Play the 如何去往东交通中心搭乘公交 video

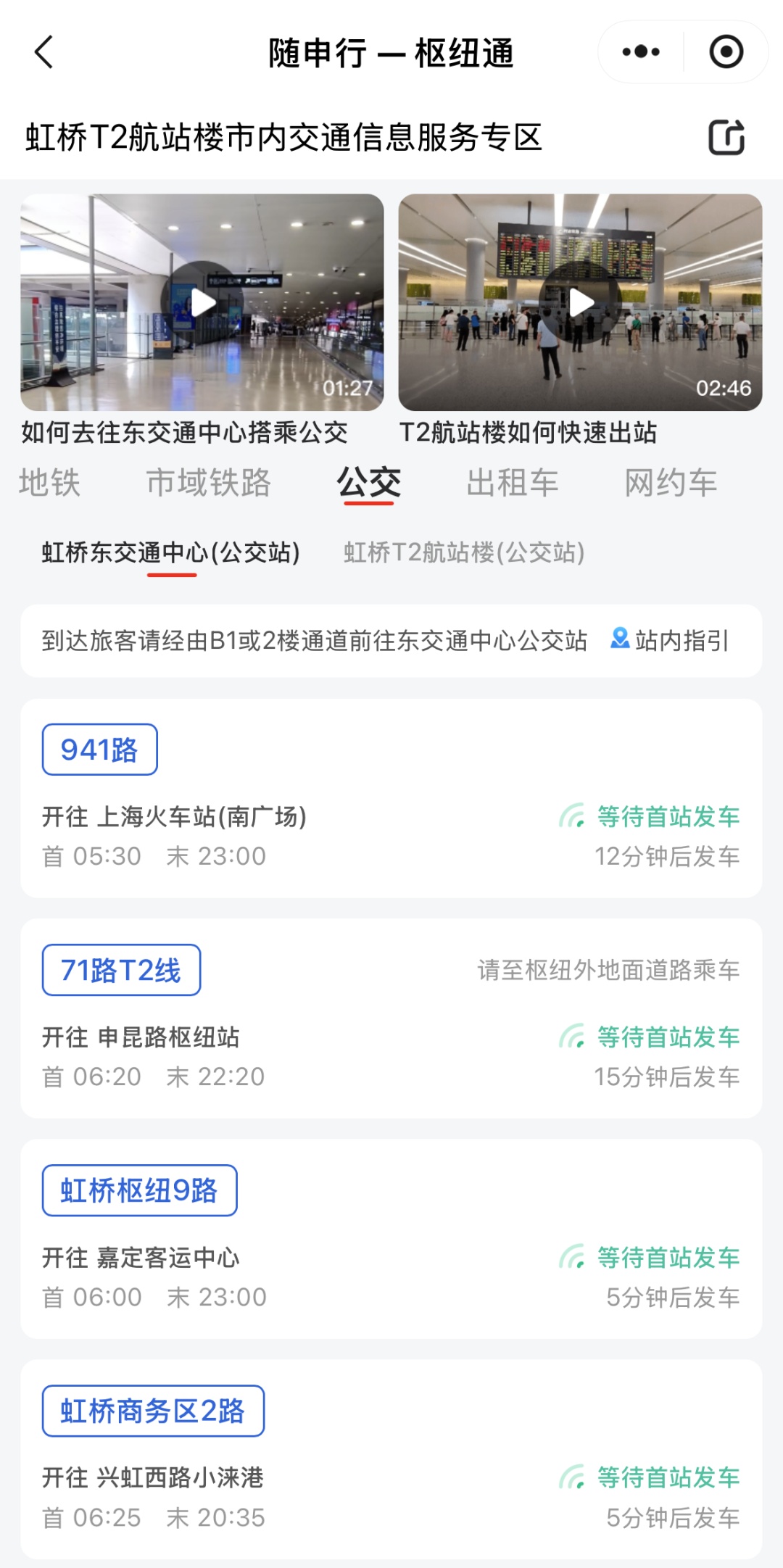click(x=202, y=302)
